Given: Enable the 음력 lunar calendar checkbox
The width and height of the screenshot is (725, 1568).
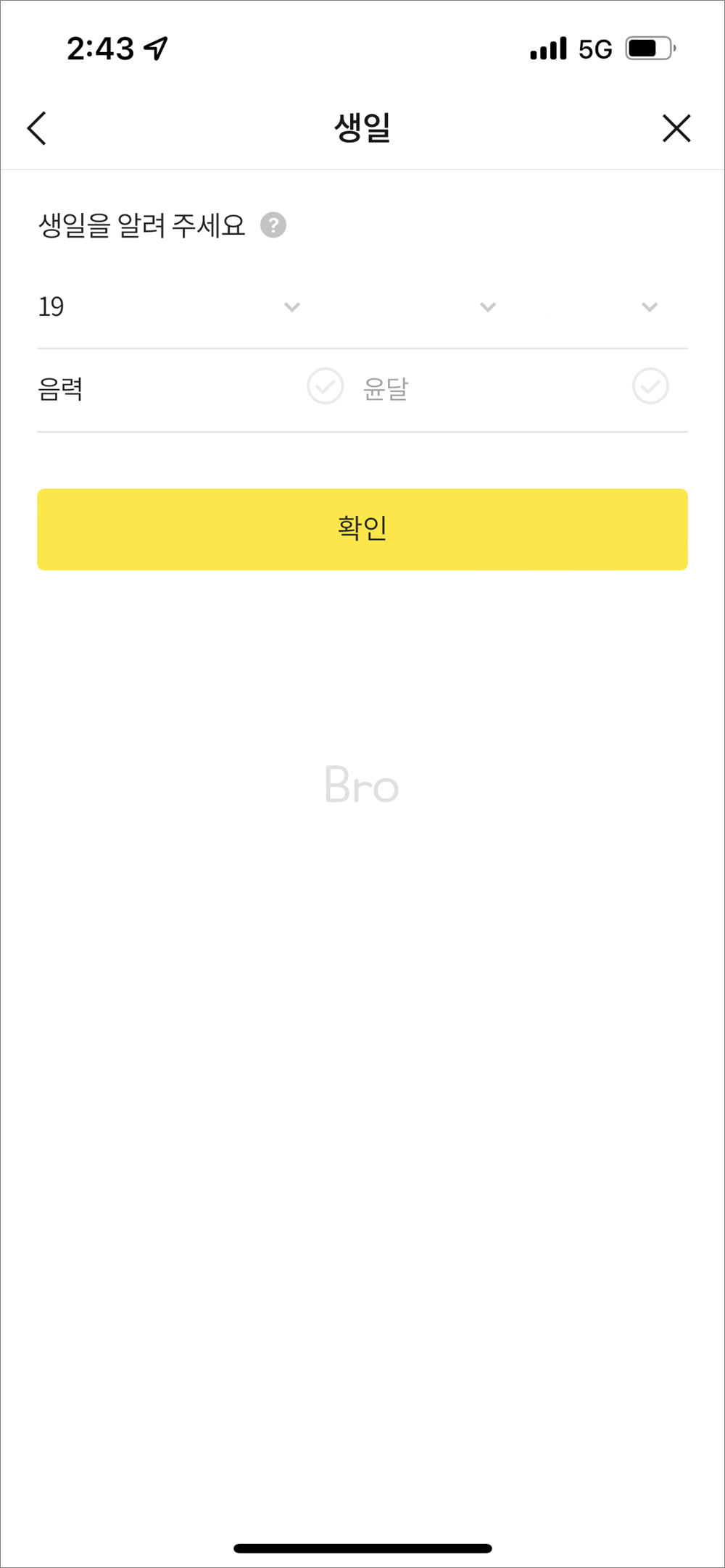Looking at the screenshot, I should click(325, 386).
